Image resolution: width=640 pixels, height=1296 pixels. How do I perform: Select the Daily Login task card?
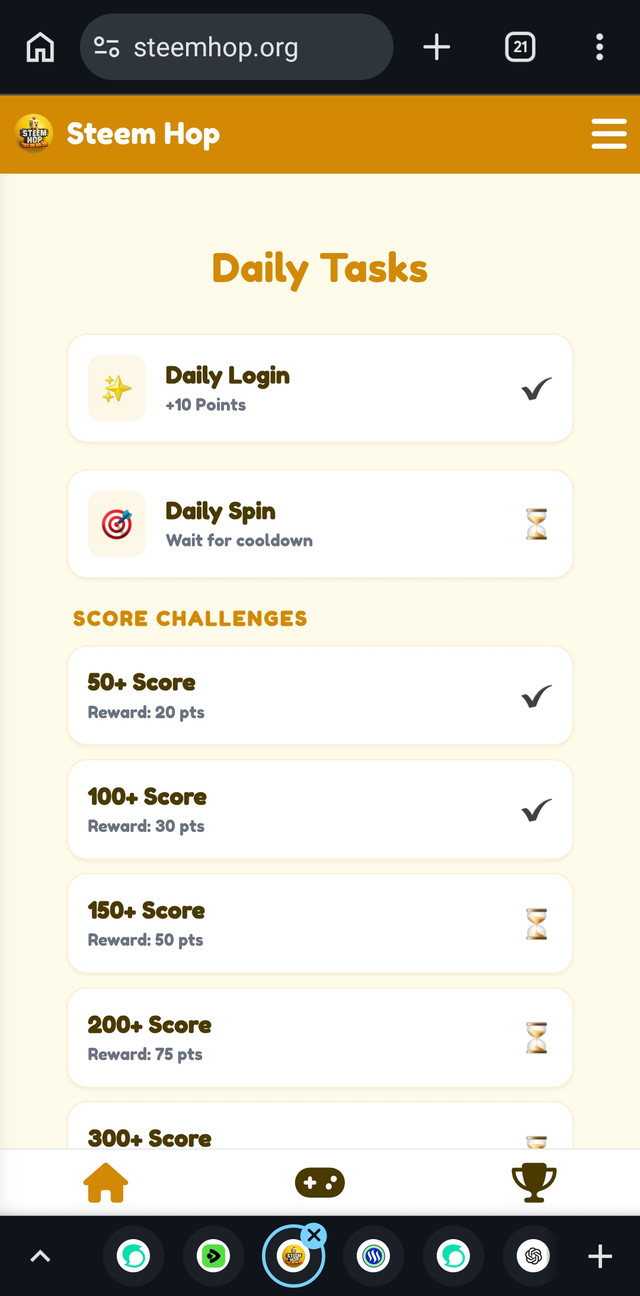tap(320, 388)
